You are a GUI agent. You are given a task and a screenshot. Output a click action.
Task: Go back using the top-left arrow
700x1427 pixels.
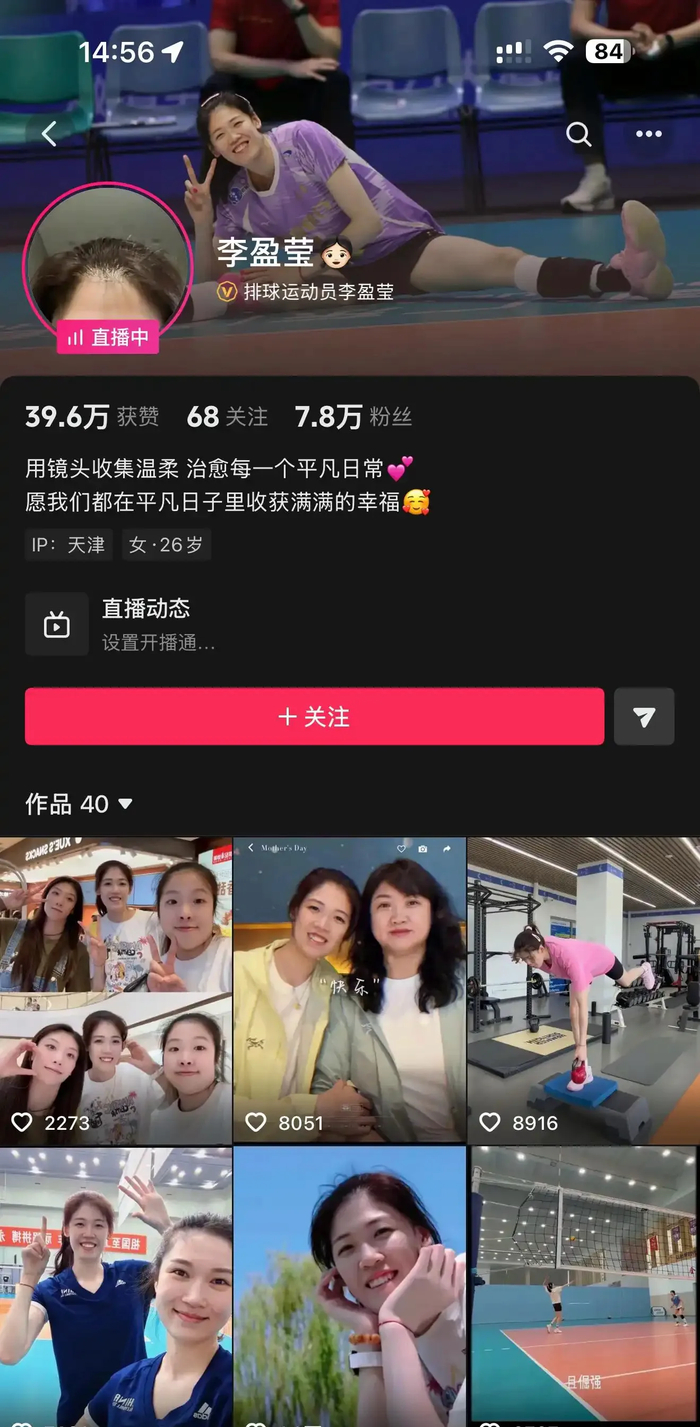pos(49,134)
